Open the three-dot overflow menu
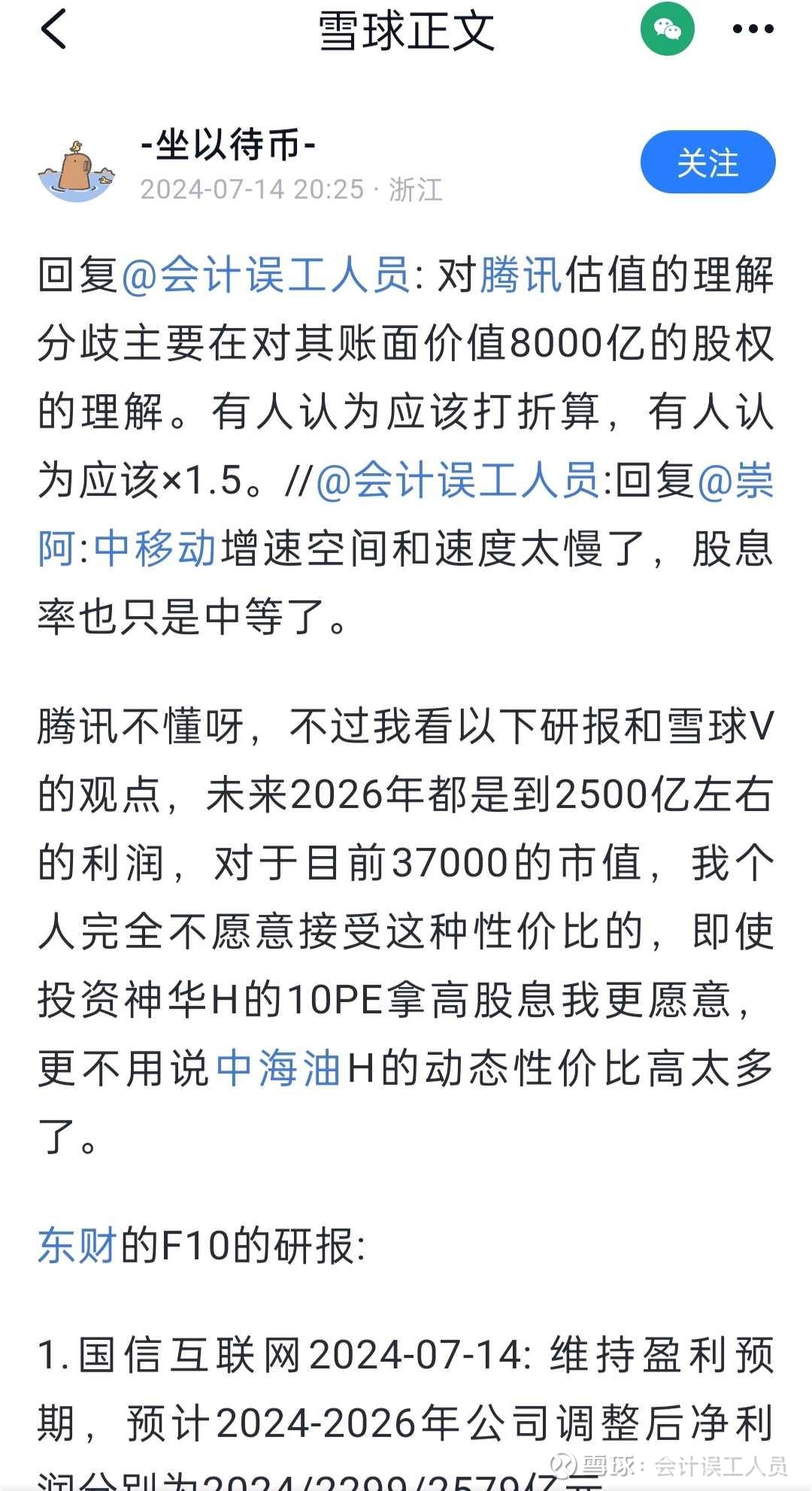This screenshot has height=1491, width=812. point(753,29)
